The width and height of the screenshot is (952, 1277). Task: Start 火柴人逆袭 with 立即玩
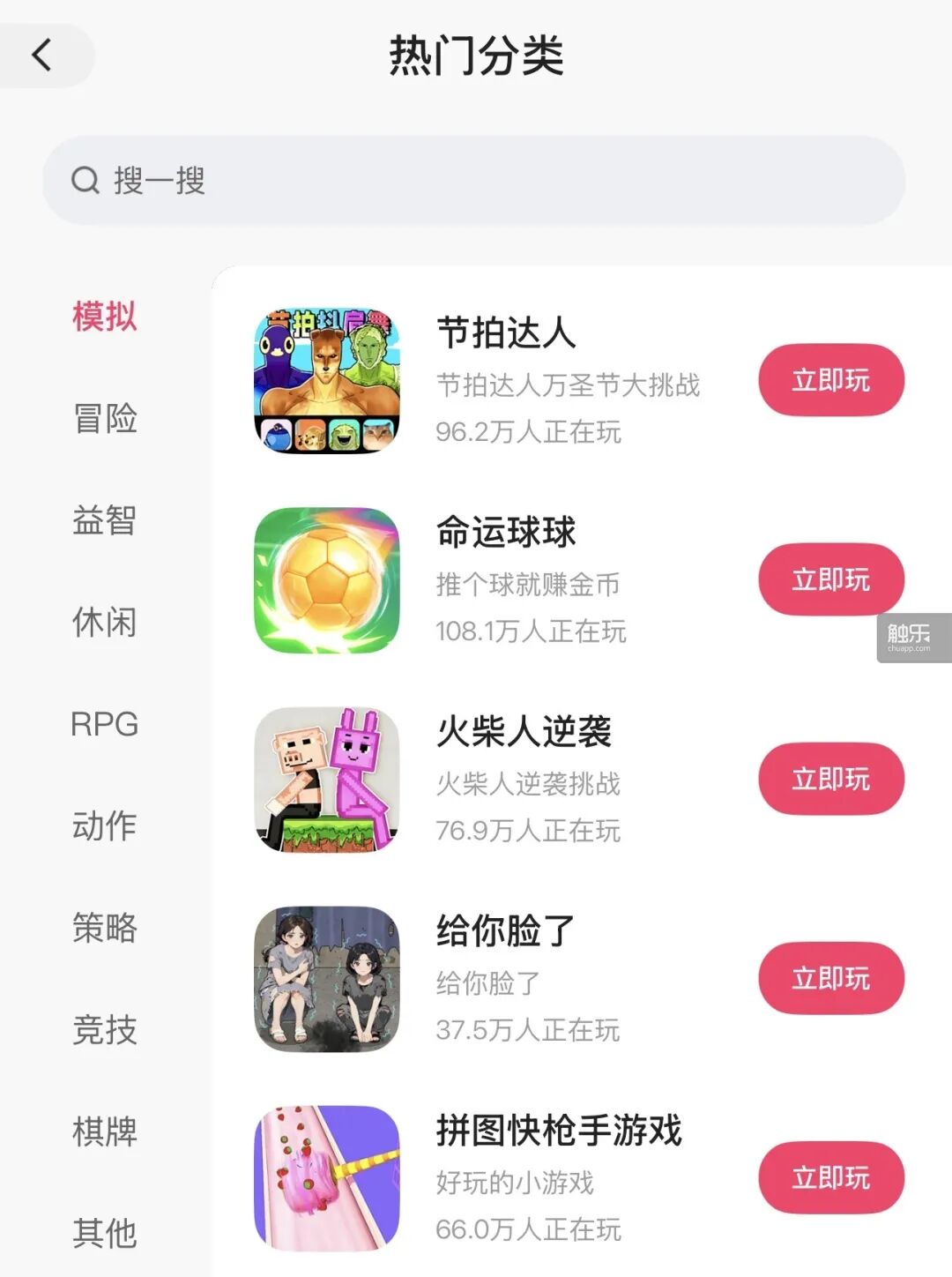pos(831,779)
